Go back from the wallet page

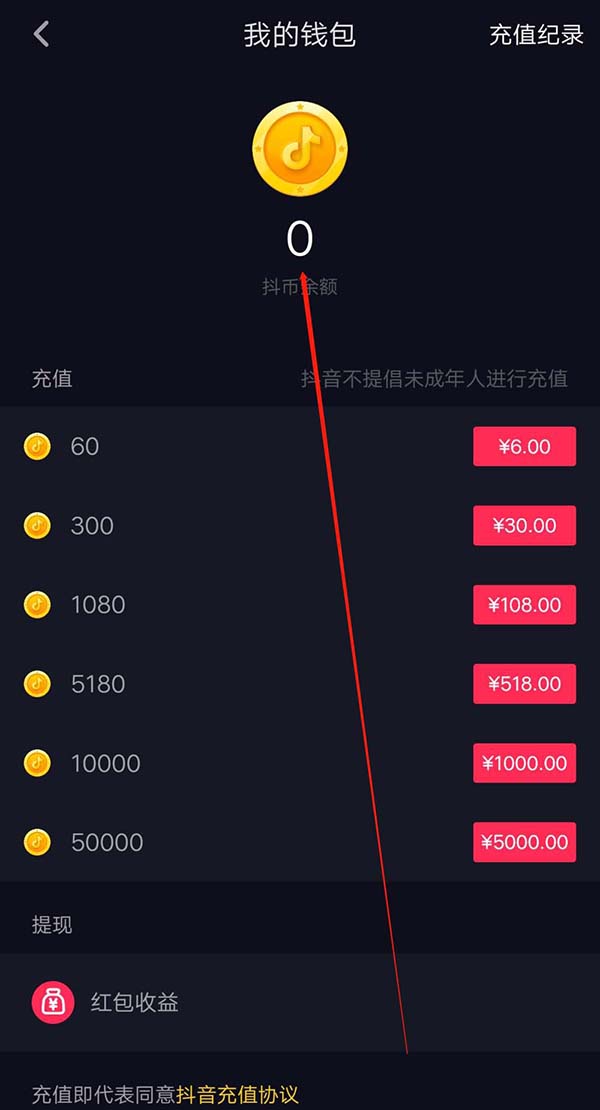[41, 35]
